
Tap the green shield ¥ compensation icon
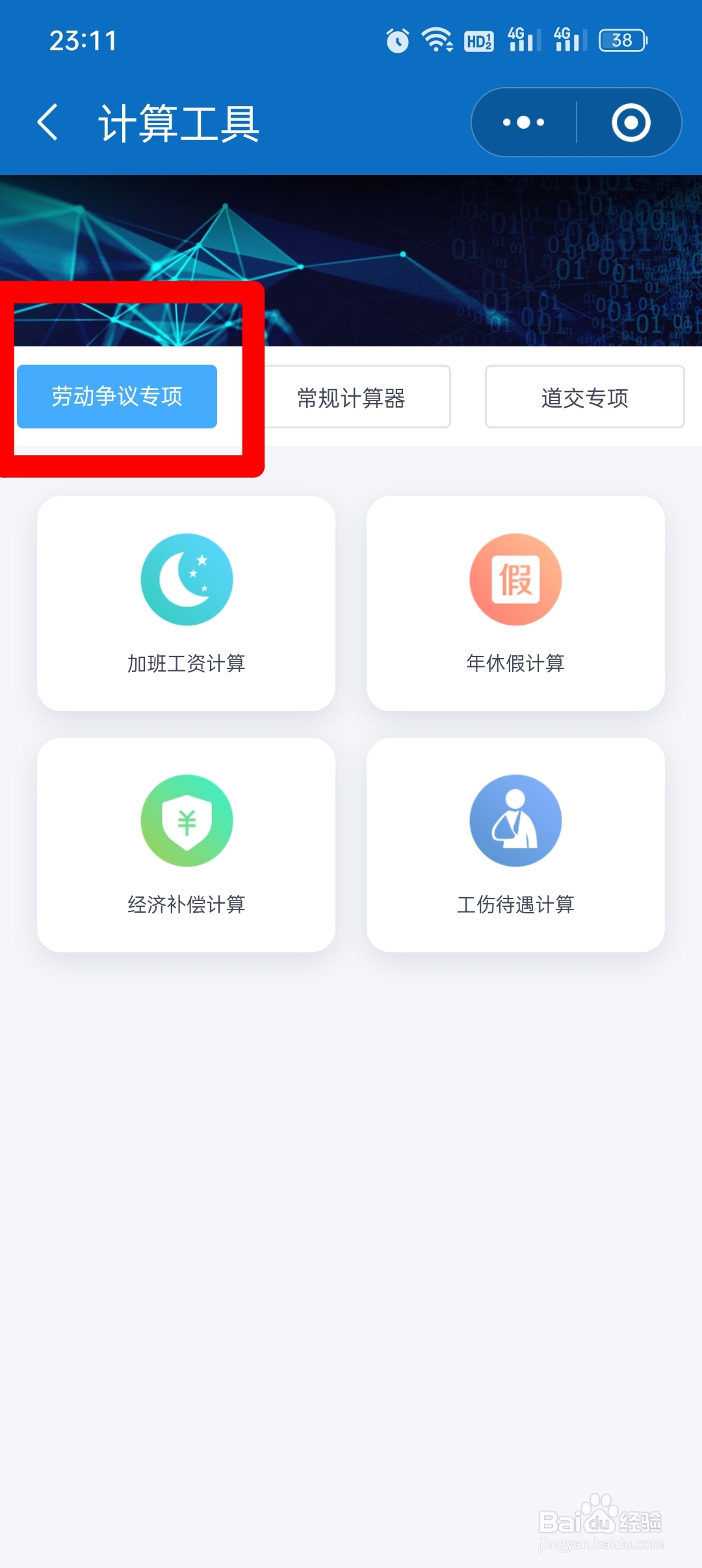[187, 820]
